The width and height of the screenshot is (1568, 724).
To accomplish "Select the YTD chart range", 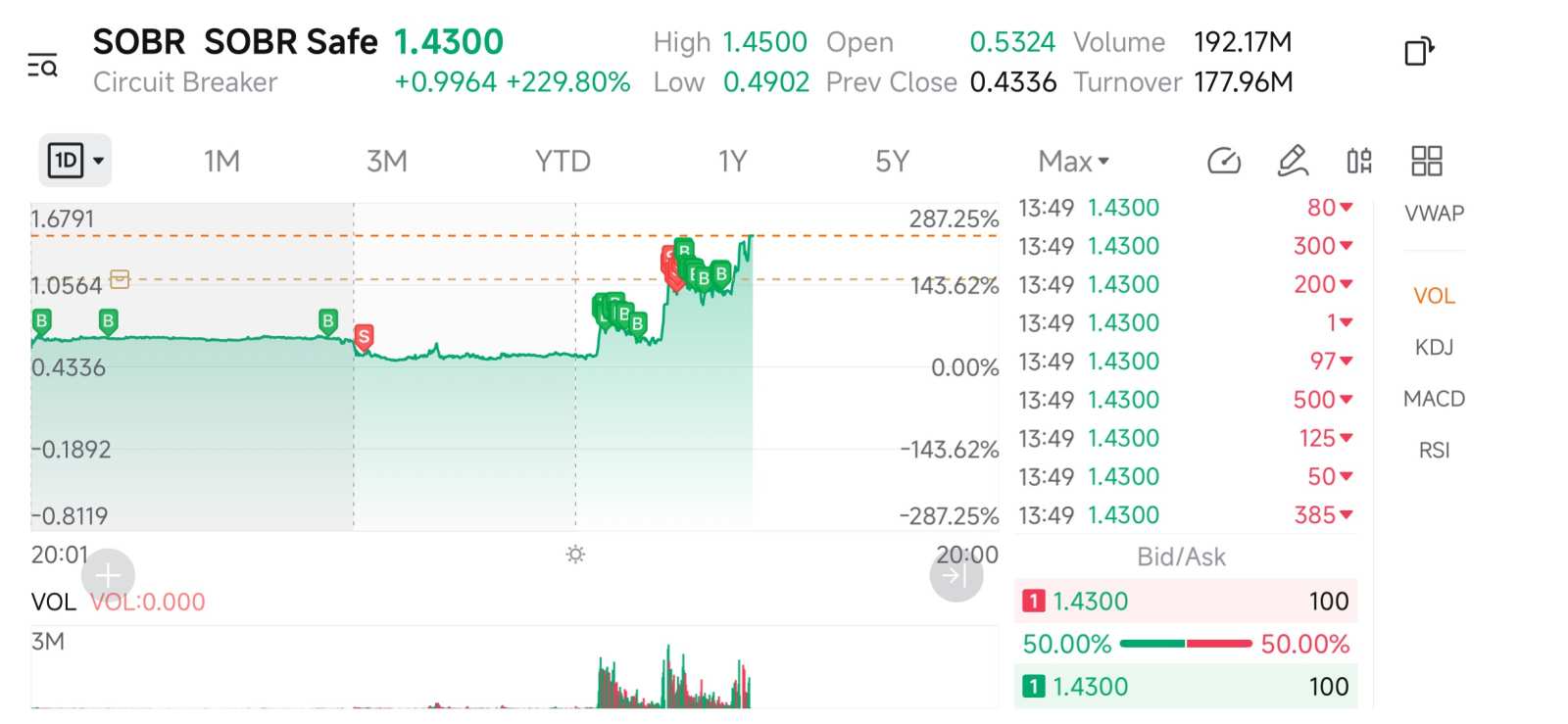I will pos(563,161).
